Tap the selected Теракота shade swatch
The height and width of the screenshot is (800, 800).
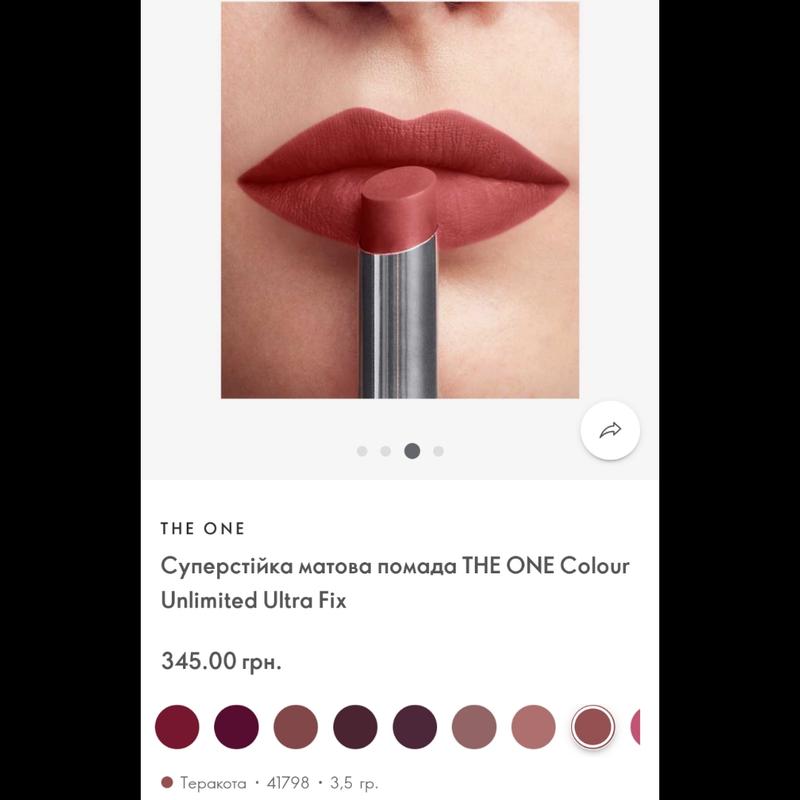pyautogui.click(x=592, y=727)
